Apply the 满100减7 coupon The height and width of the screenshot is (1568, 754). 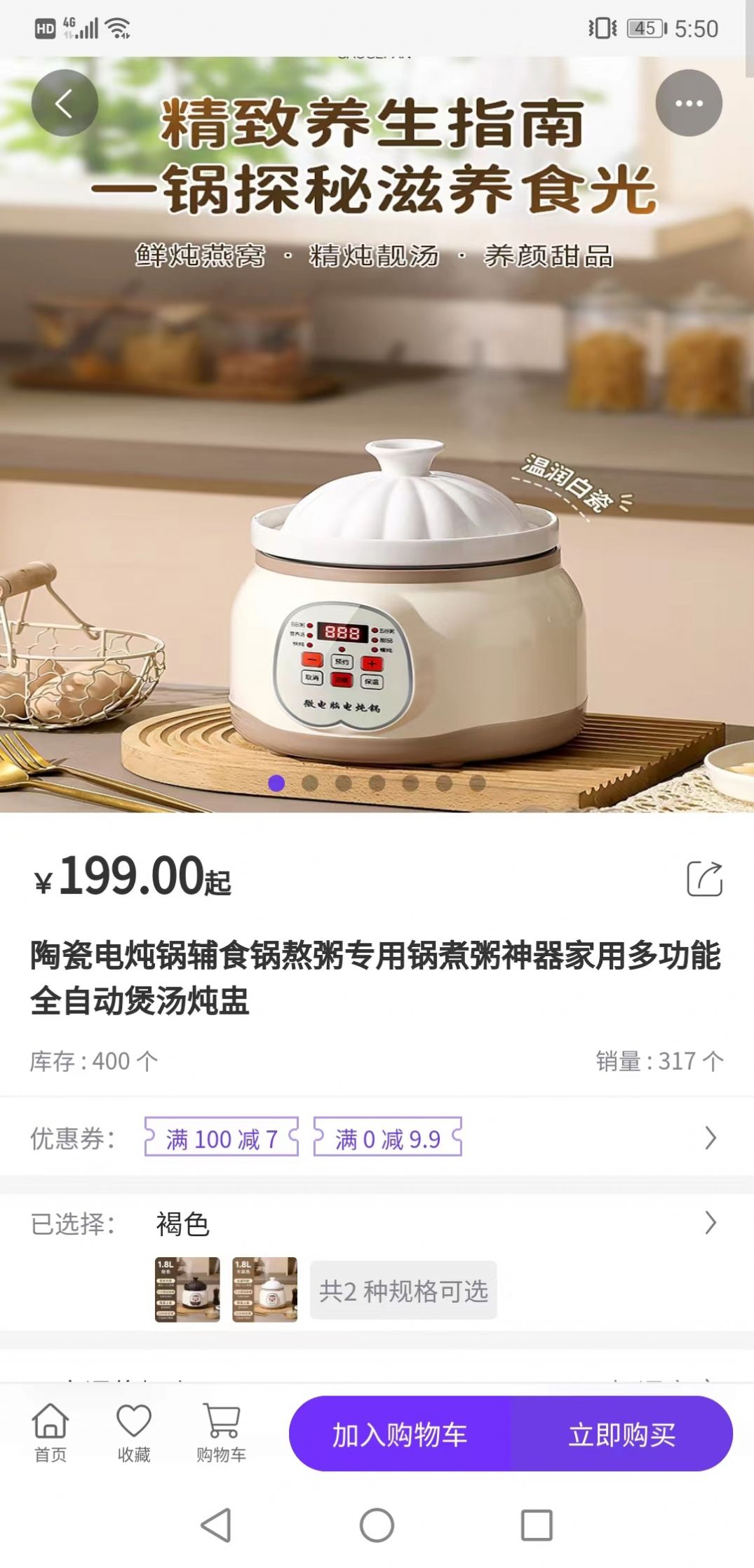pyautogui.click(x=222, y=1137)
